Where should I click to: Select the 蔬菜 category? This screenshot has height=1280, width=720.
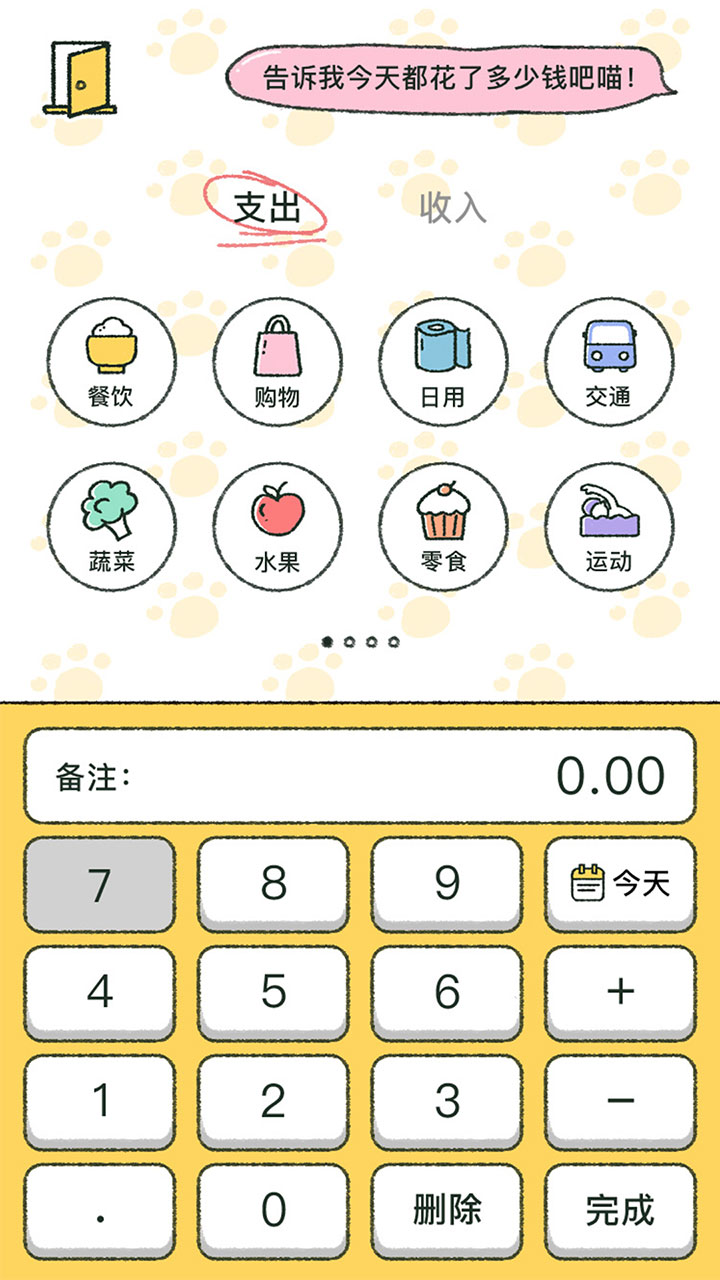[x=111, y=526]
